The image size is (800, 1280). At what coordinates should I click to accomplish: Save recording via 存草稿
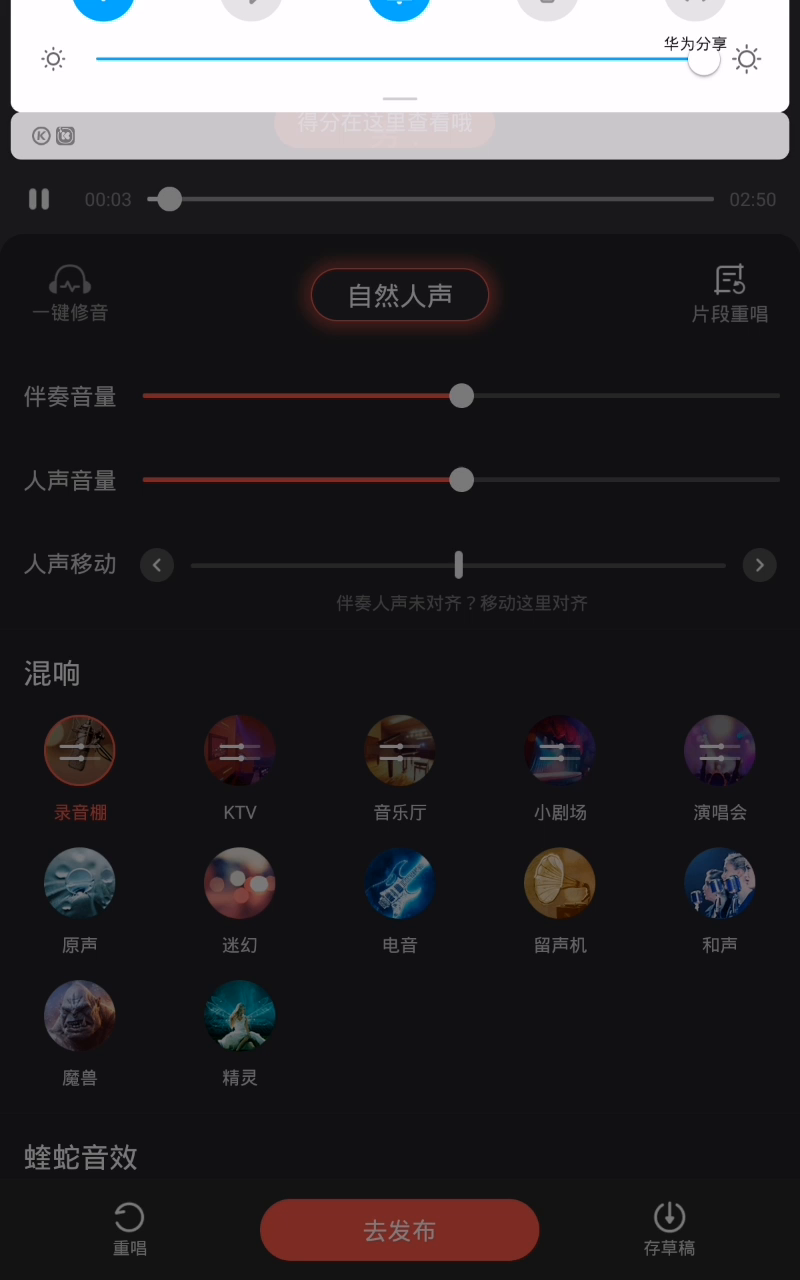669,1229
